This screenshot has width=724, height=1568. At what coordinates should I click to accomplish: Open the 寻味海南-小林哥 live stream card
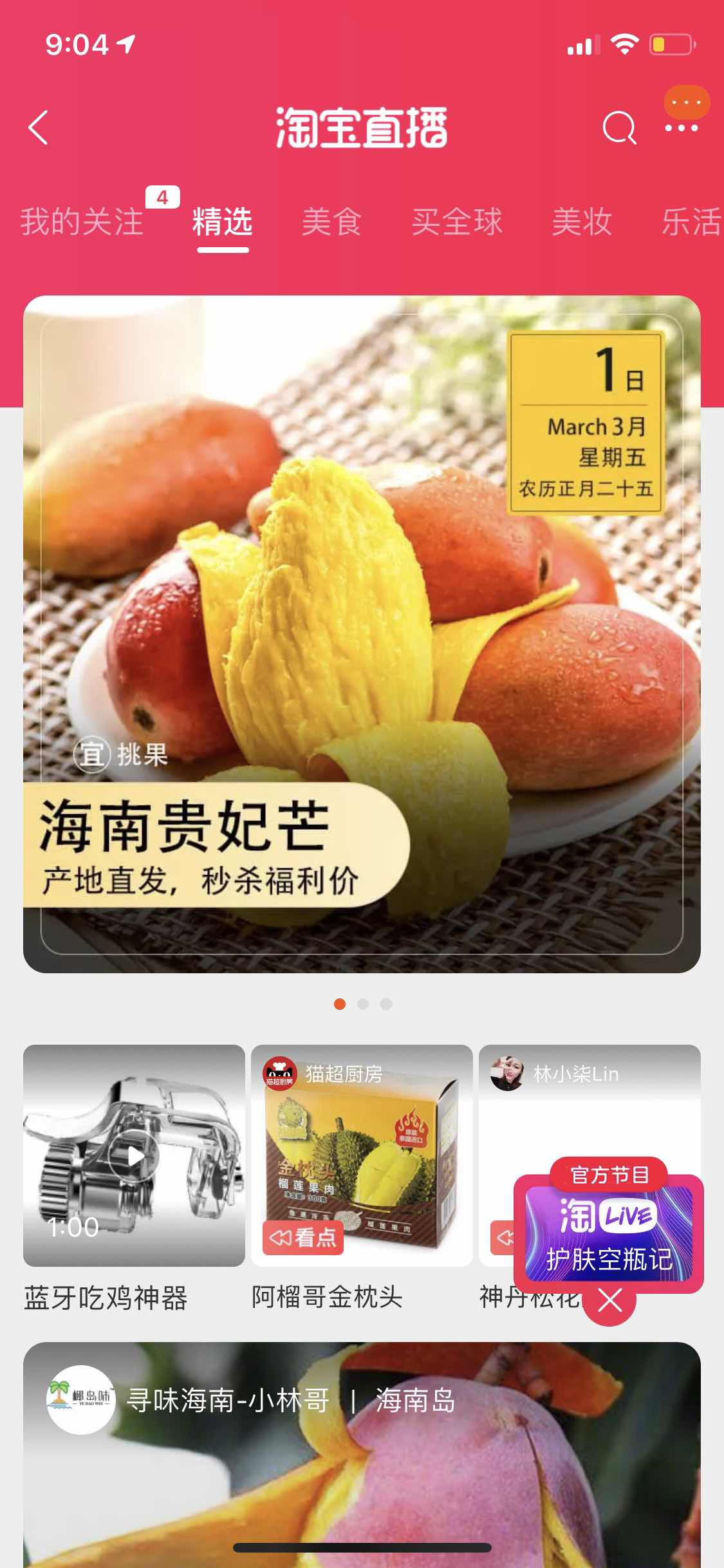(x=362, y=1455)
